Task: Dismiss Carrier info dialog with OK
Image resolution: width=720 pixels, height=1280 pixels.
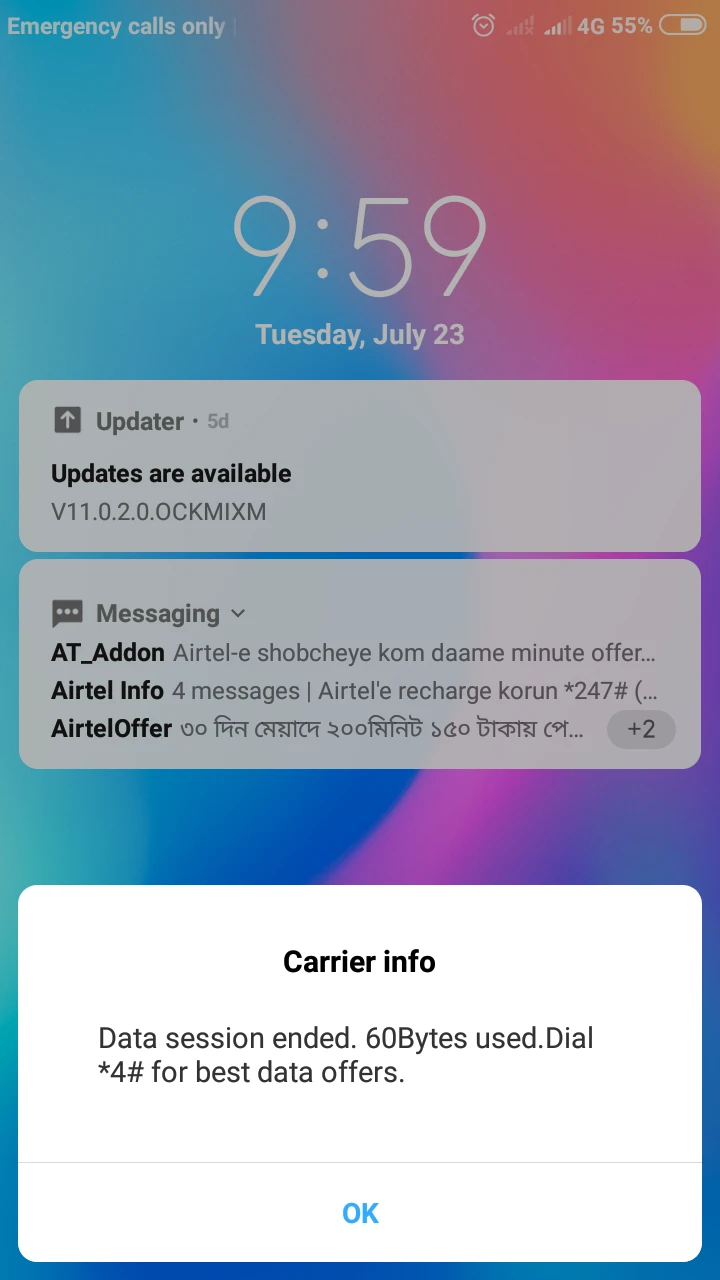Action: (x=360, y=1213)
